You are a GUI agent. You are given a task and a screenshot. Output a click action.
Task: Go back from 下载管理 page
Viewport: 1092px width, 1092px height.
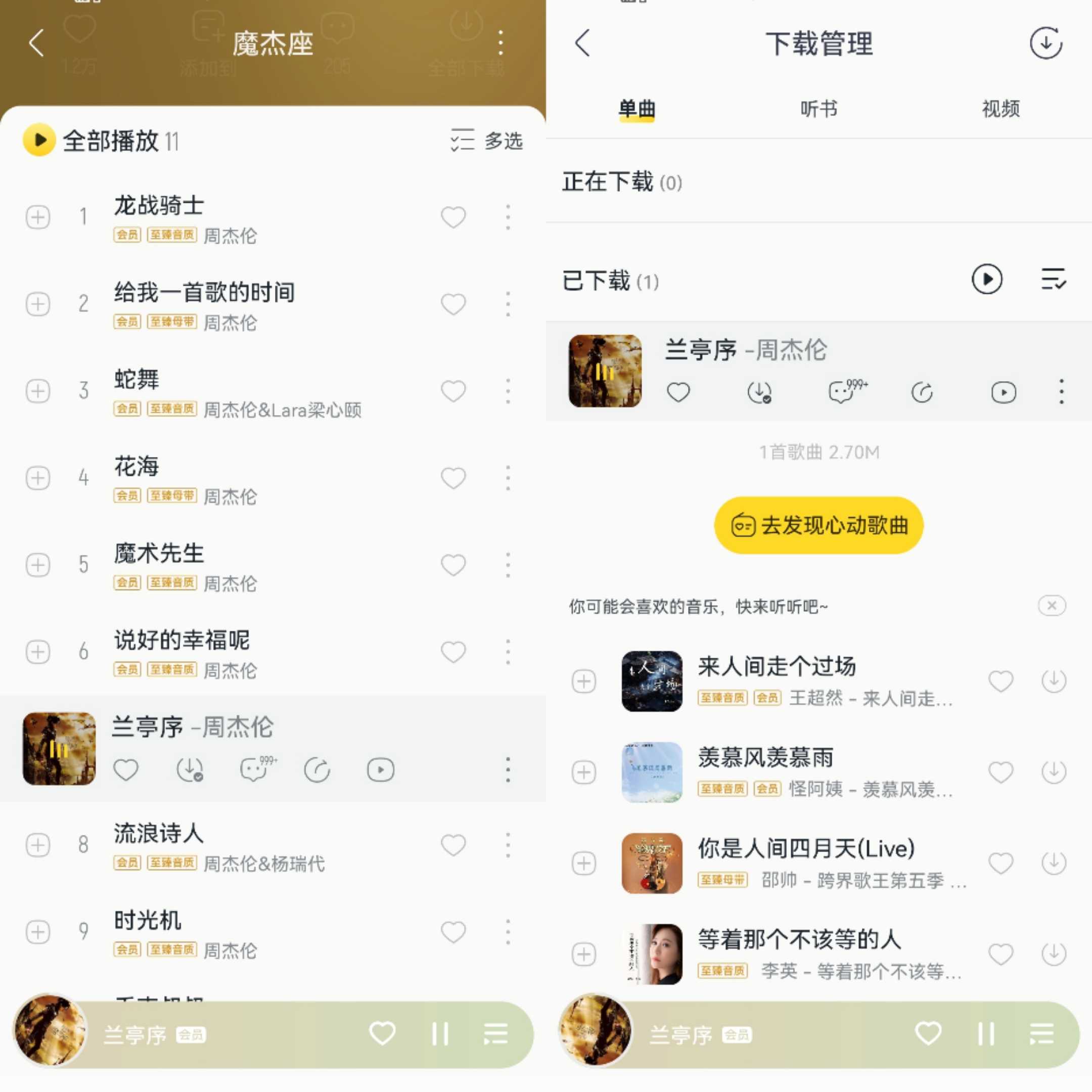tap(582, 43)
